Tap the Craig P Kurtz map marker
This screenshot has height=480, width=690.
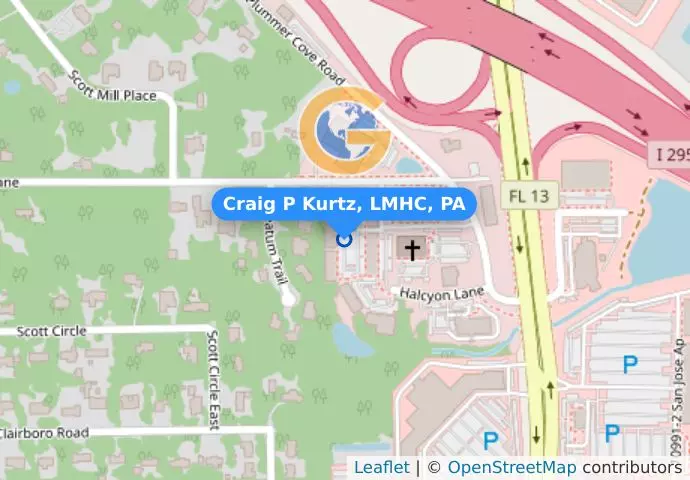[x=344, y=238]
